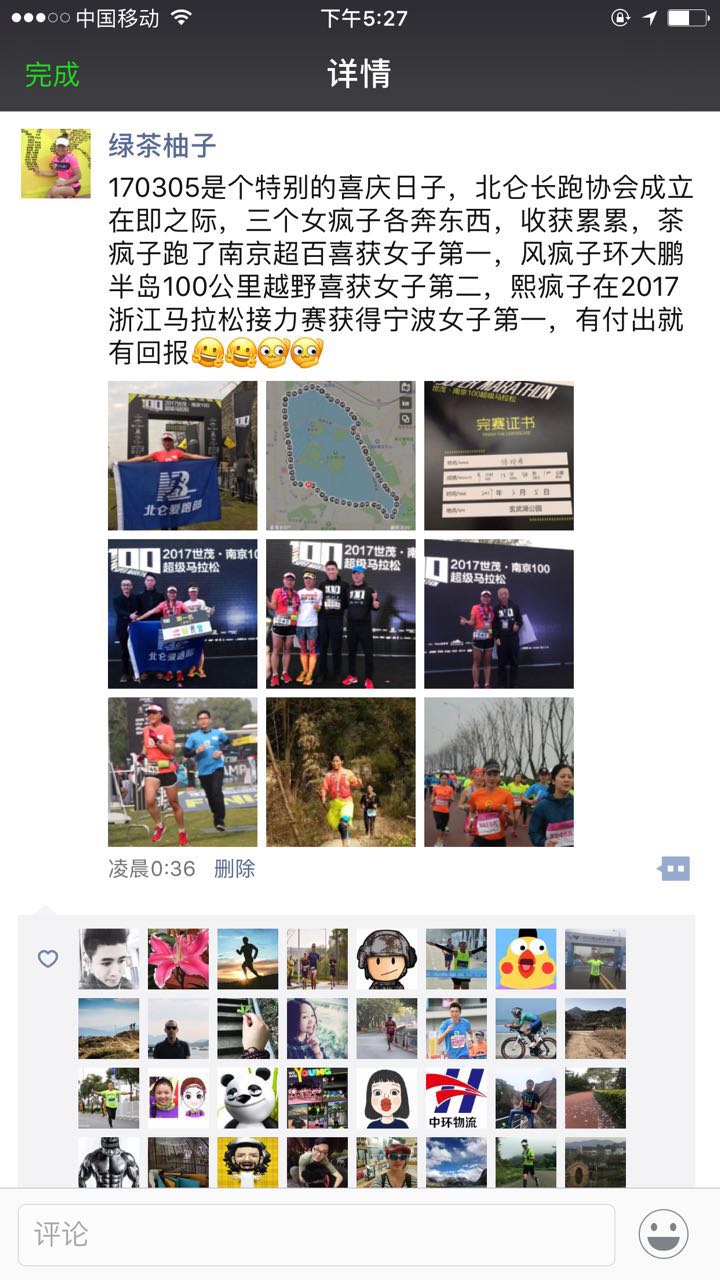Open the running route map photo
This screenshot has width=720, height=1280.
340,455
